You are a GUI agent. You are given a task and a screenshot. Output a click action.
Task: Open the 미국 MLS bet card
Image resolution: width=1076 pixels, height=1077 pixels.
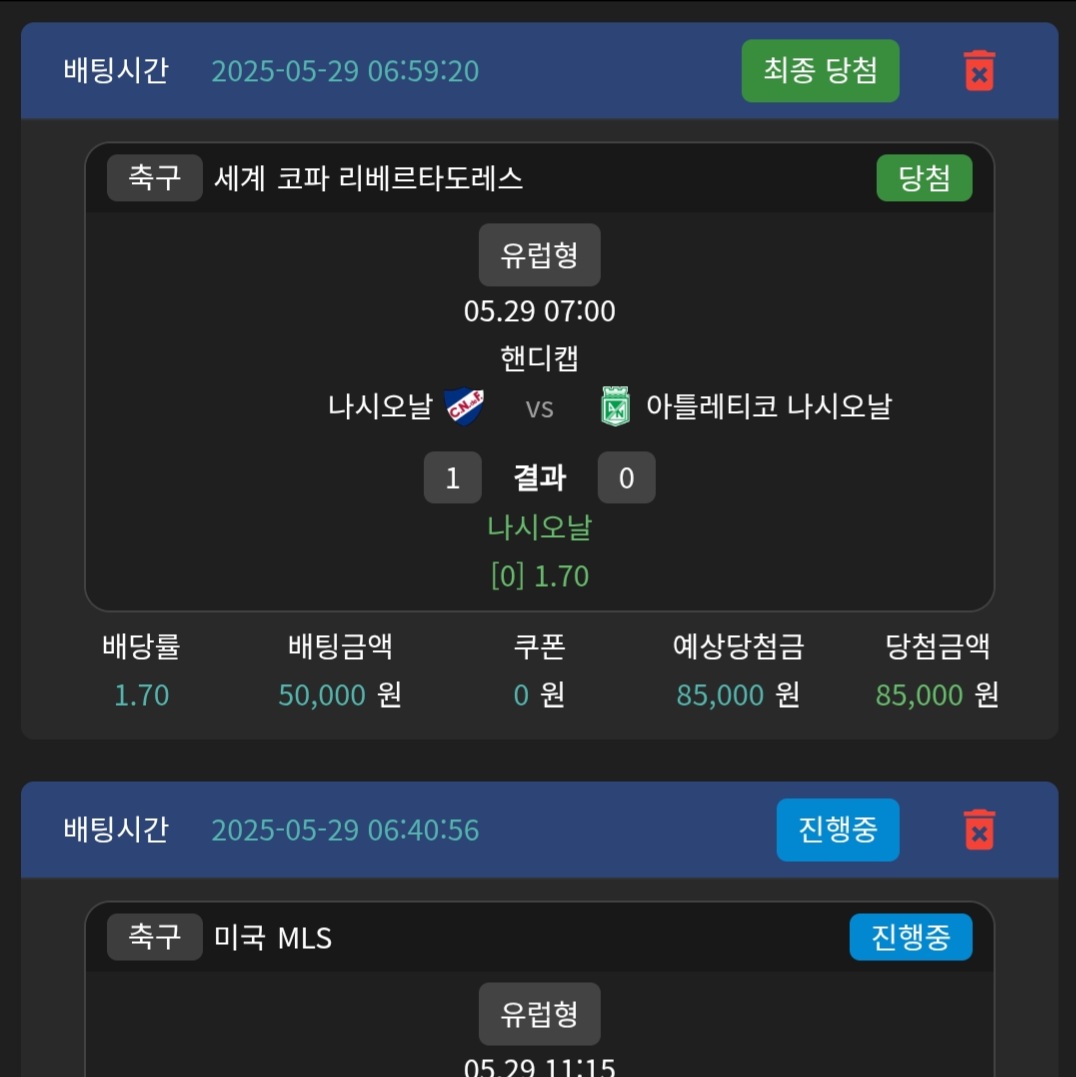click(x=539, y=990)
